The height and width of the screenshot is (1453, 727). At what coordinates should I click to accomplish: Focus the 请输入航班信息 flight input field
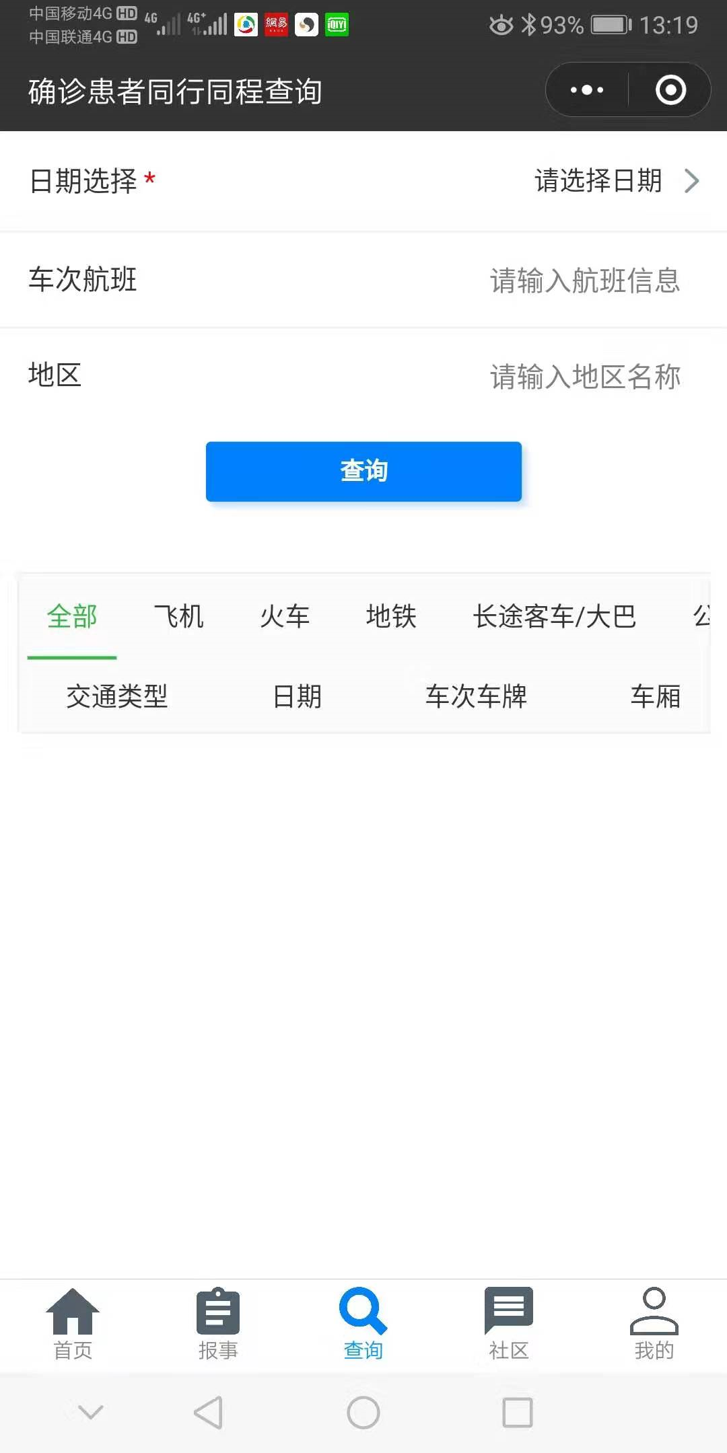[585, 280]
